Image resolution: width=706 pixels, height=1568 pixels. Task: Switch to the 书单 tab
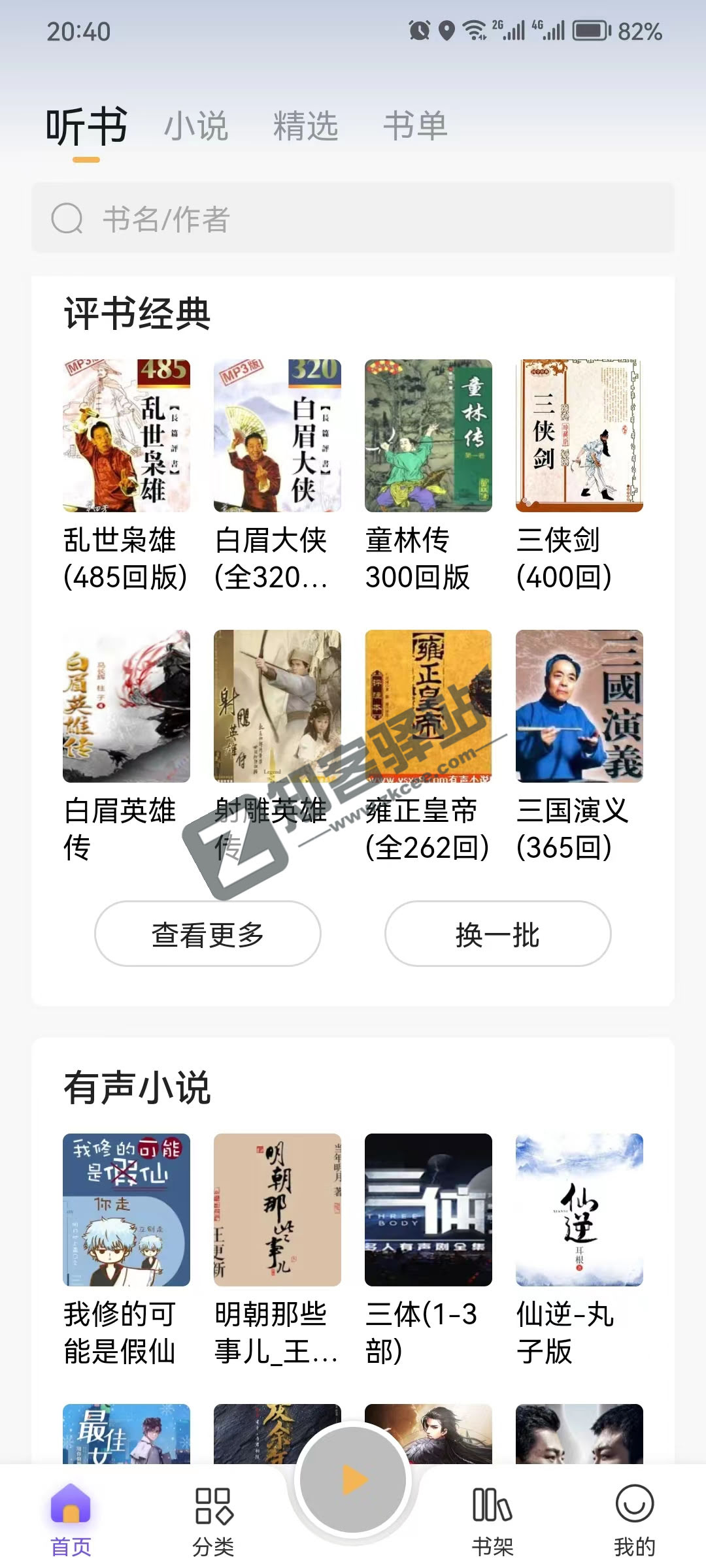pyautogui.click(x=416, y=126)
